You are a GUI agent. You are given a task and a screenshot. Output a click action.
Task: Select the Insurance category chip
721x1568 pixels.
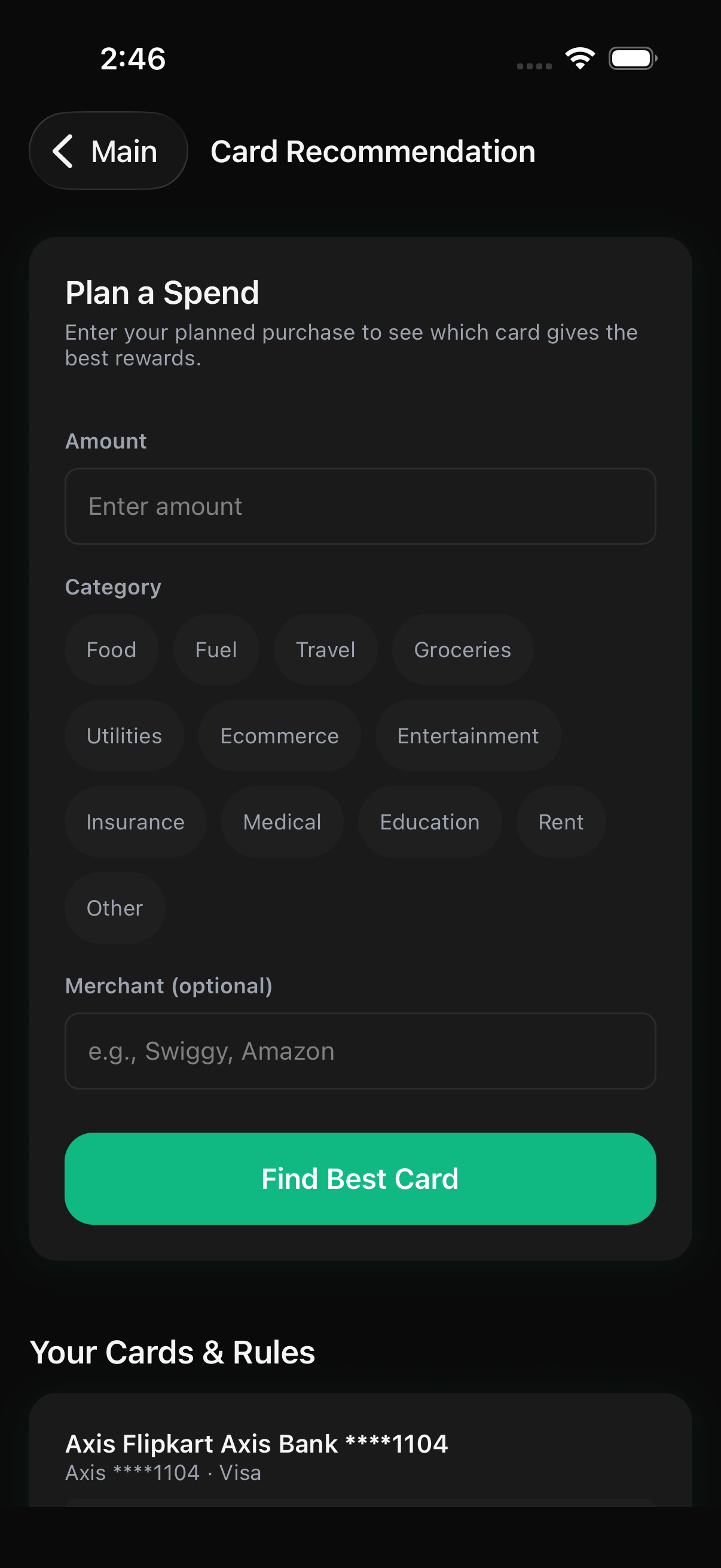(135, 821)
